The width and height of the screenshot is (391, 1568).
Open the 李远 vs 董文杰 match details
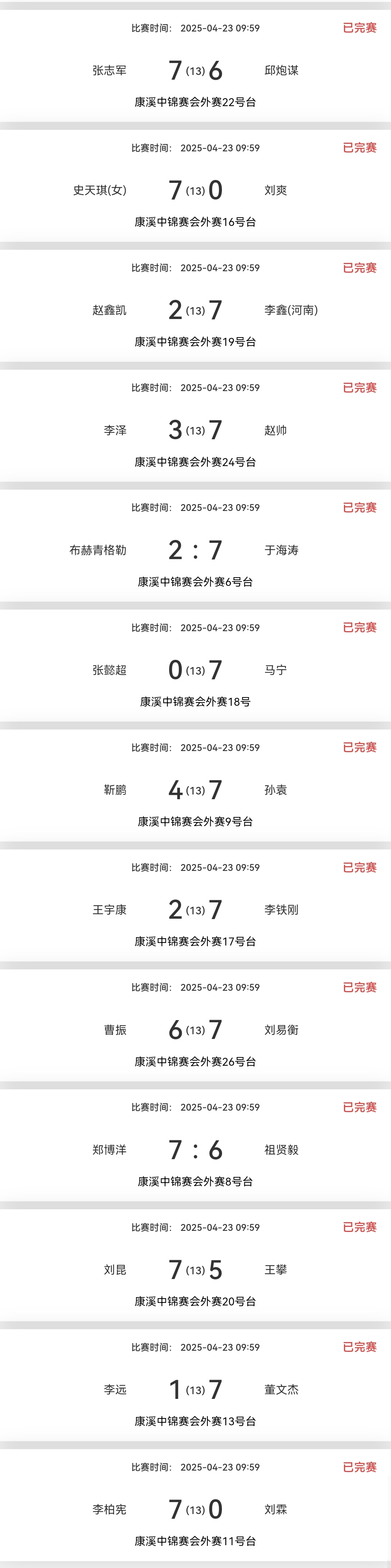tap(195, 1389)
